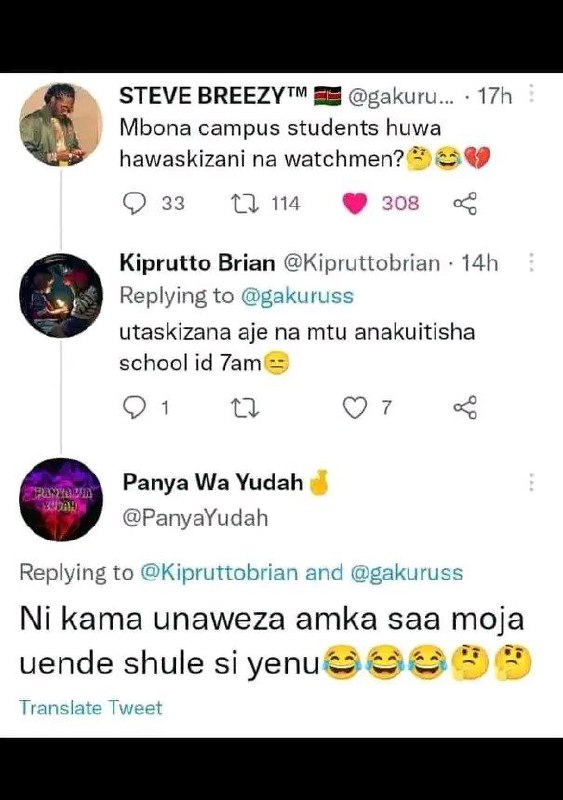Reply to STEVE BREEZY's tweet
This screenshot has height=800, width=563.
pyautogui.click(x=135, y=204)
